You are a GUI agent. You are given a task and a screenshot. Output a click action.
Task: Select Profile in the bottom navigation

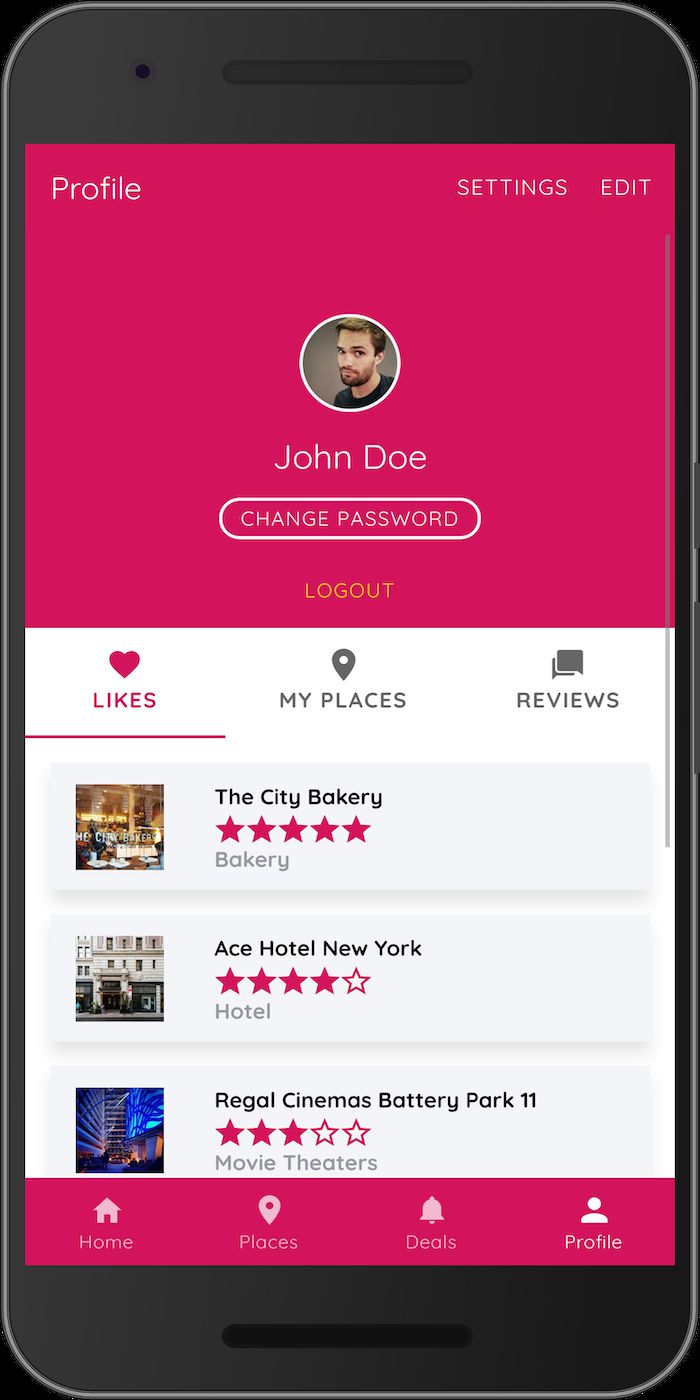(593, 1224)
